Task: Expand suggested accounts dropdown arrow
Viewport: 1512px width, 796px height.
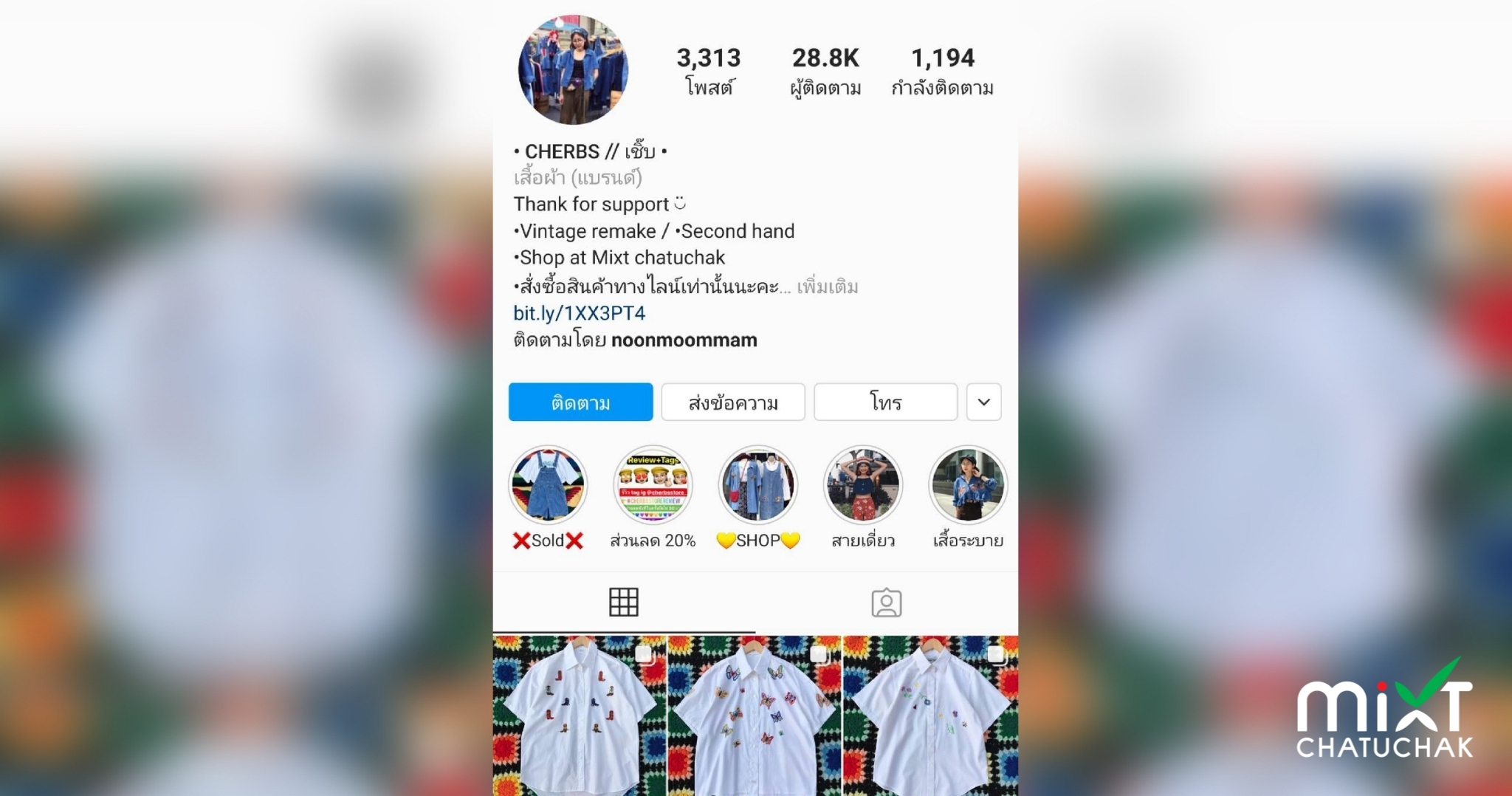Action: click(983, 402)
